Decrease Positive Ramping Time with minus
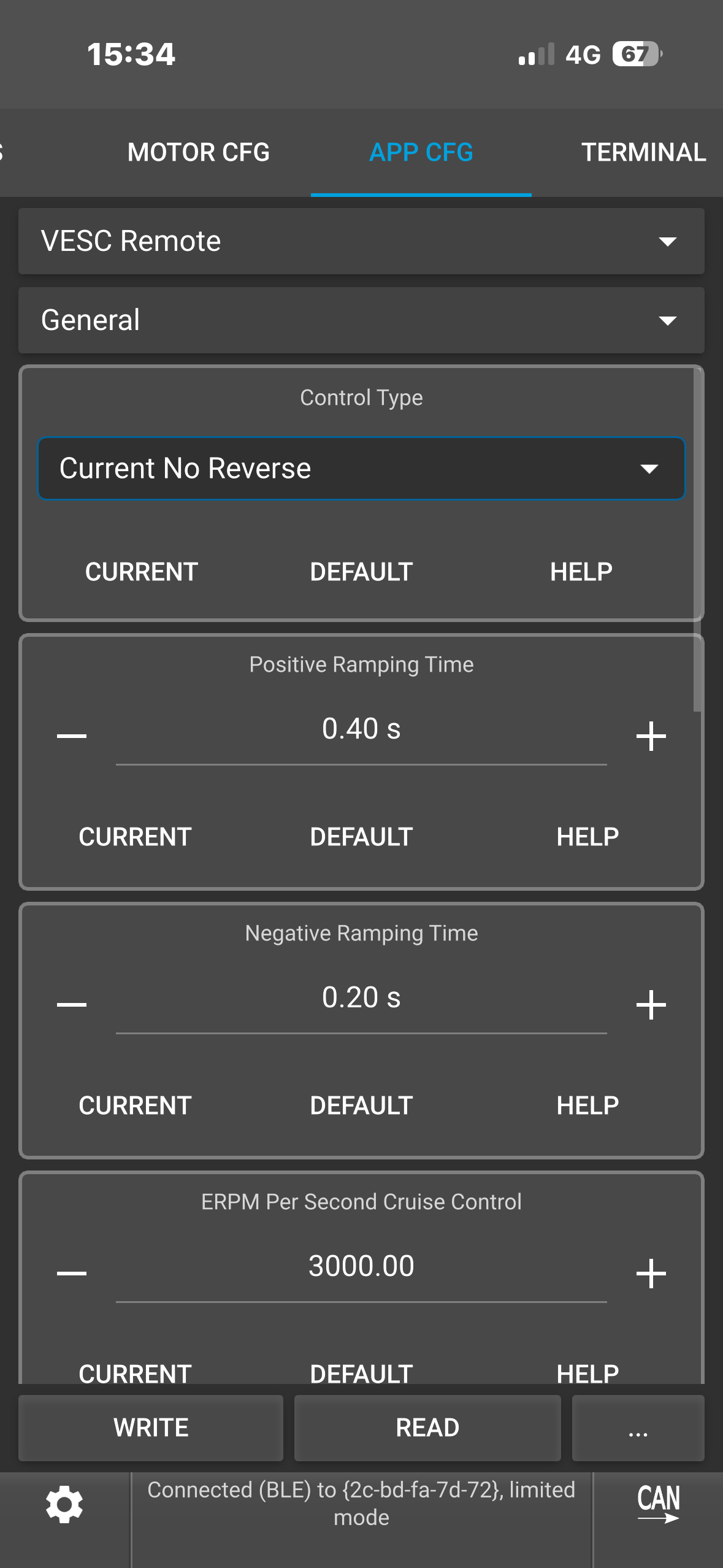723x1568 pixels. (x=72, y=736)
